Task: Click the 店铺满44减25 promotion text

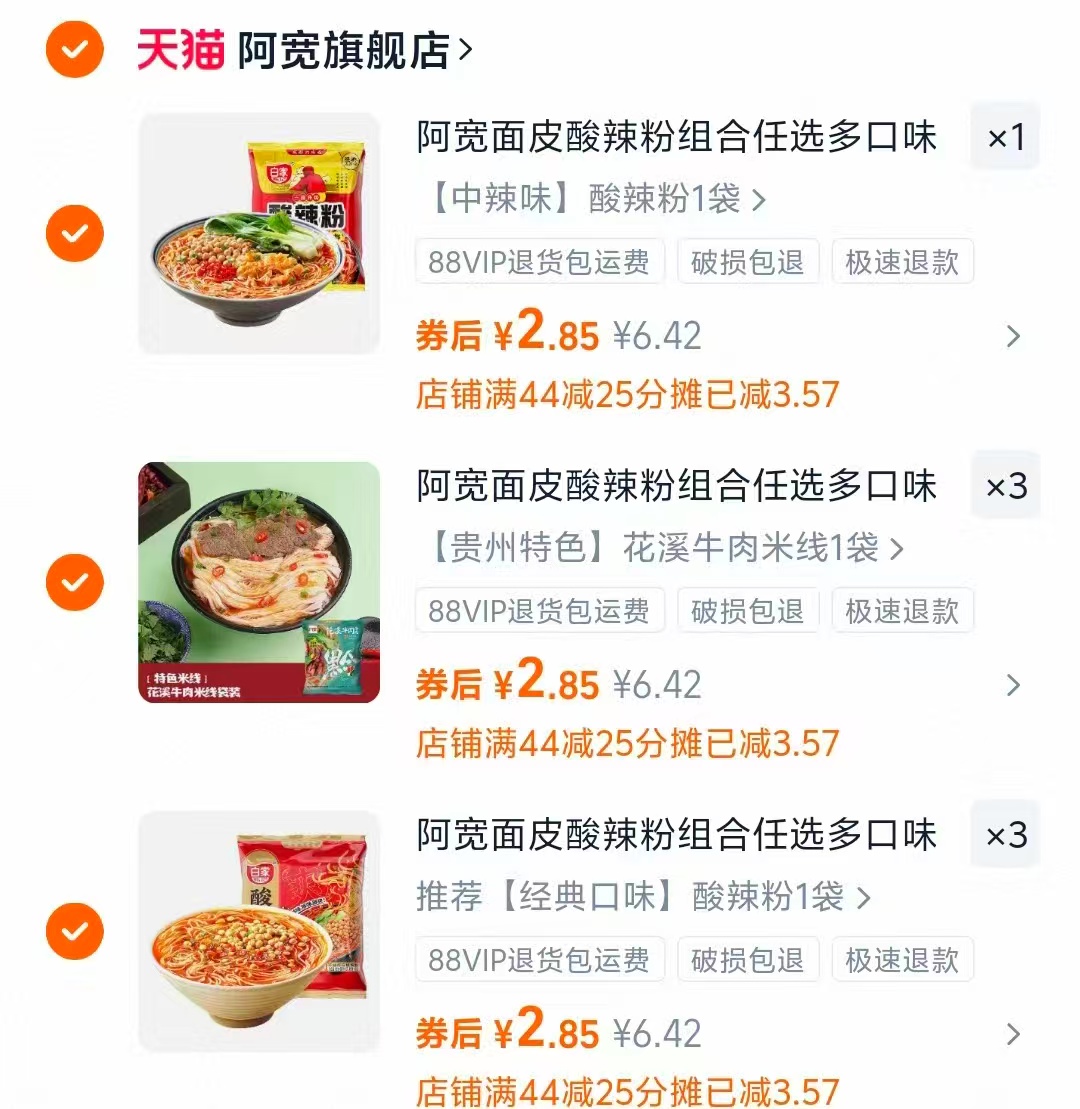Action: pyautogui.click(x=628, y=396)
